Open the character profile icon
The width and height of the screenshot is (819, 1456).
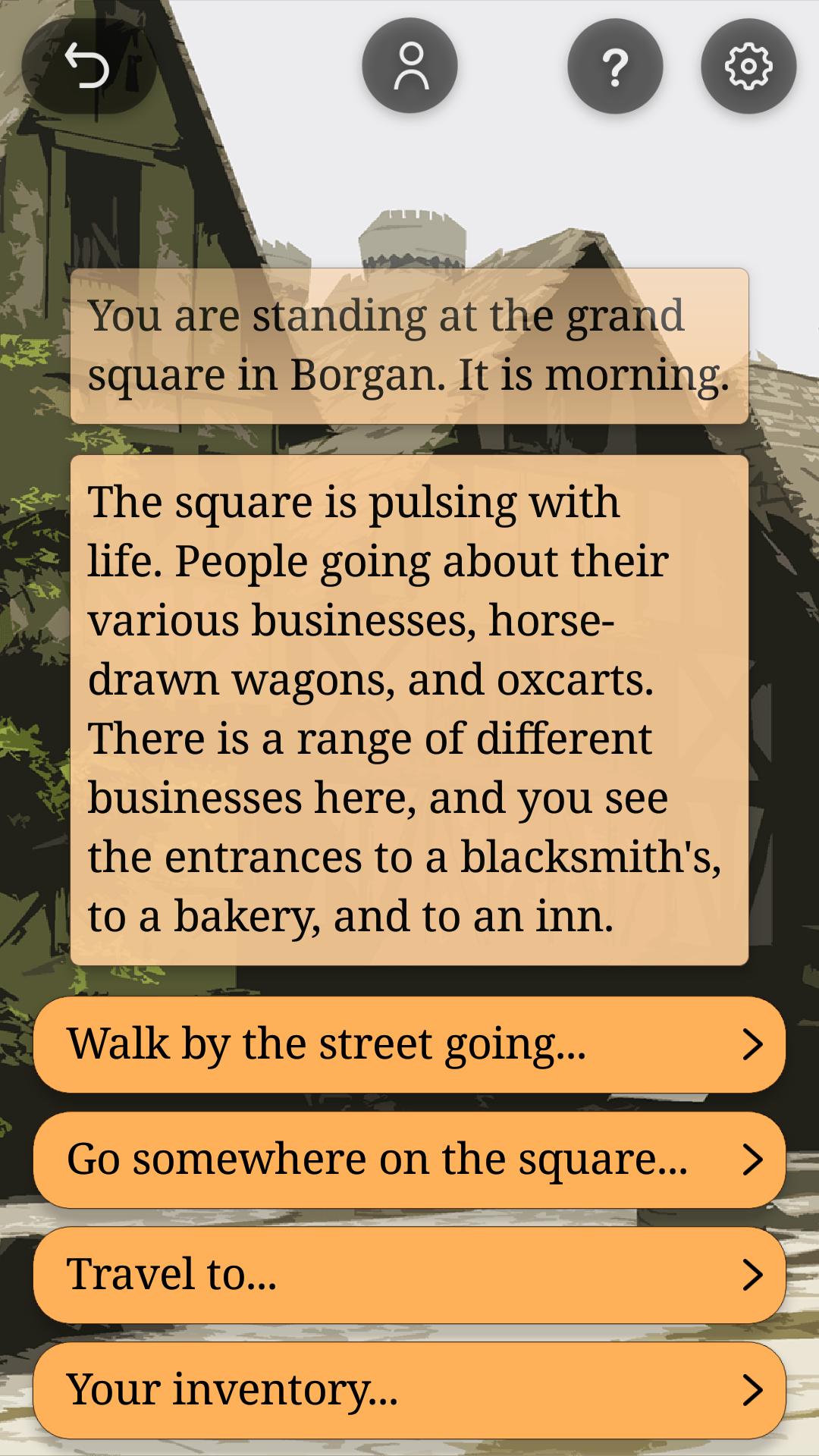point(409,66)
